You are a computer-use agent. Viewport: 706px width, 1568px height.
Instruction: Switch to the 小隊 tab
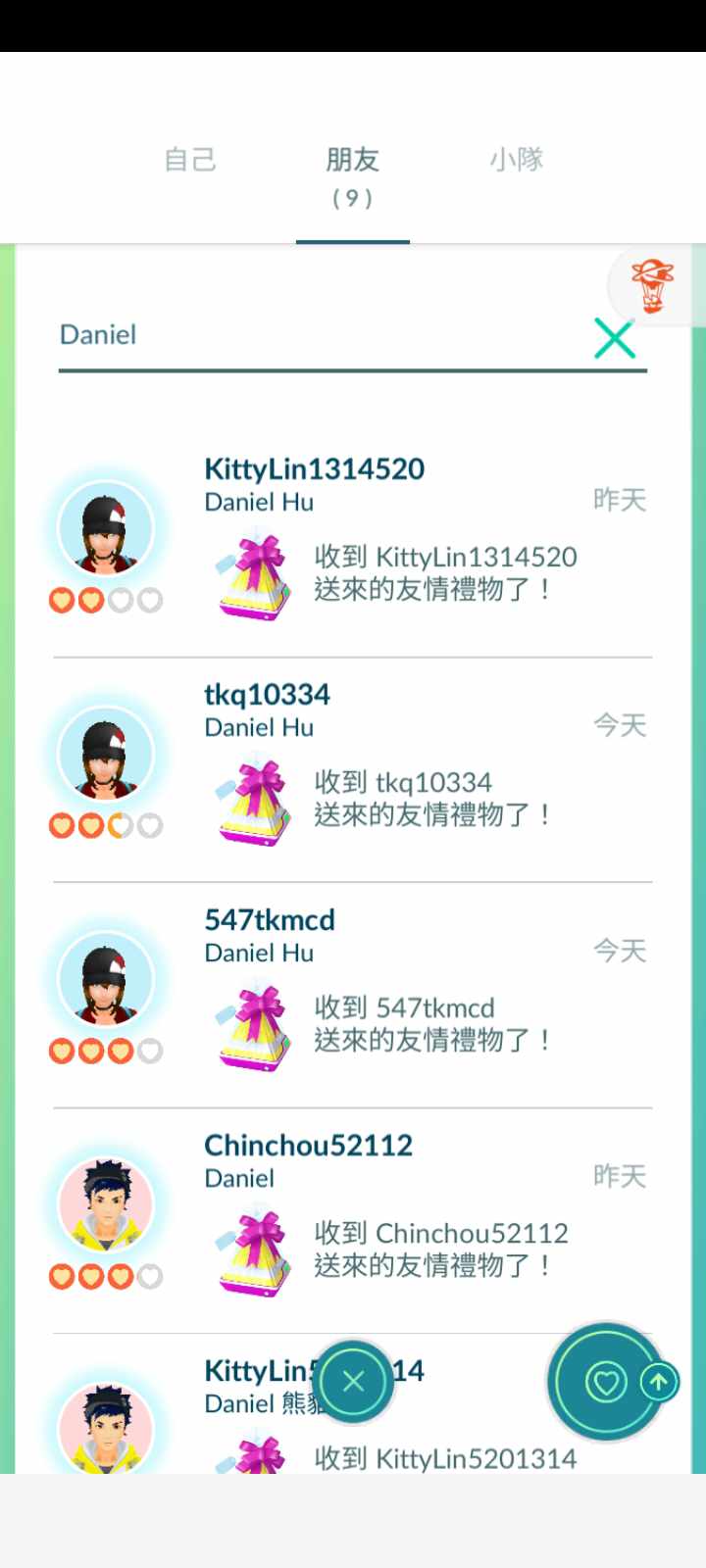517,160
